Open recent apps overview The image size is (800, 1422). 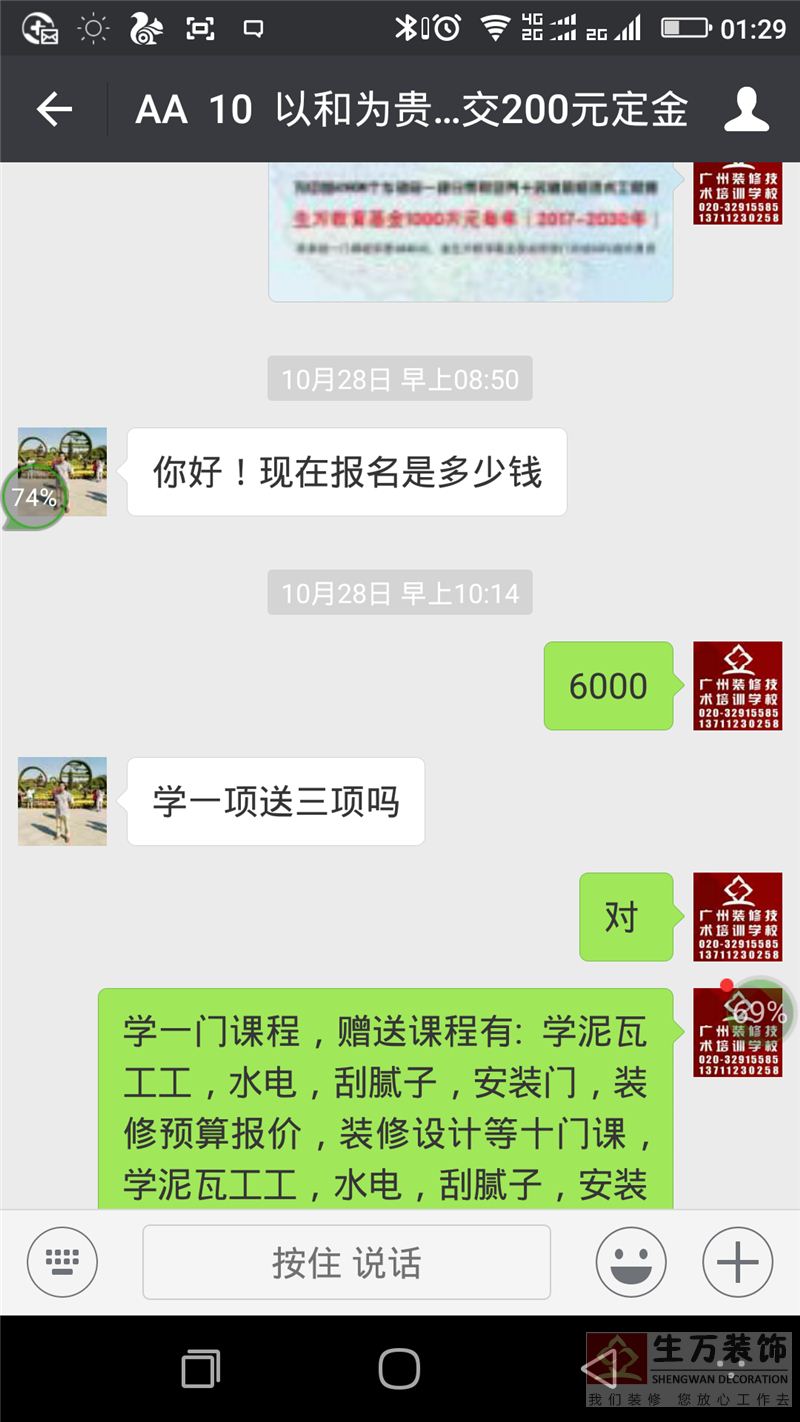click(201, 1368)
